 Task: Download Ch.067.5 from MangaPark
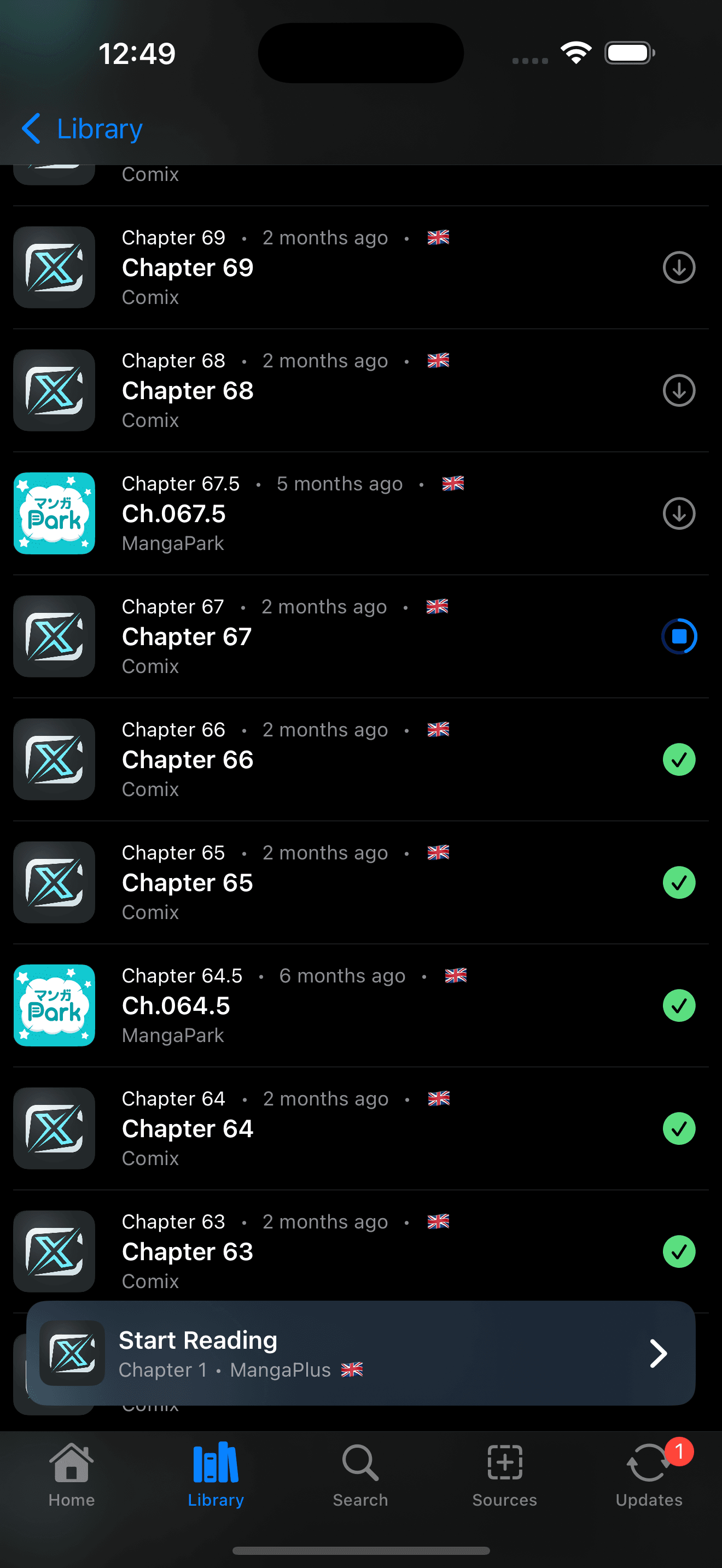[x=678, y=513]
